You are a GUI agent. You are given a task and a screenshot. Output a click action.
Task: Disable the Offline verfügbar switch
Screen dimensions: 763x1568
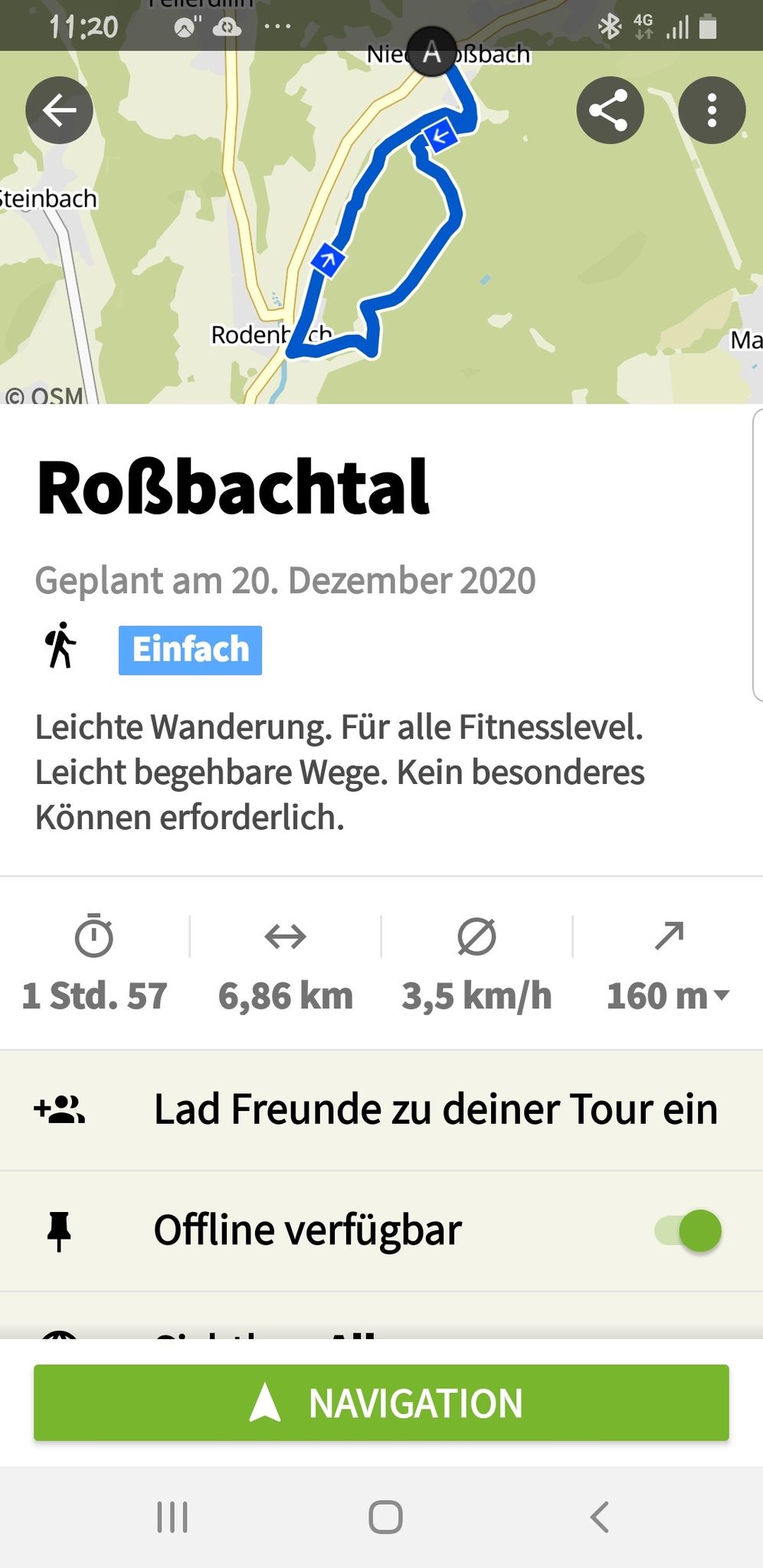click(688, 1230)
